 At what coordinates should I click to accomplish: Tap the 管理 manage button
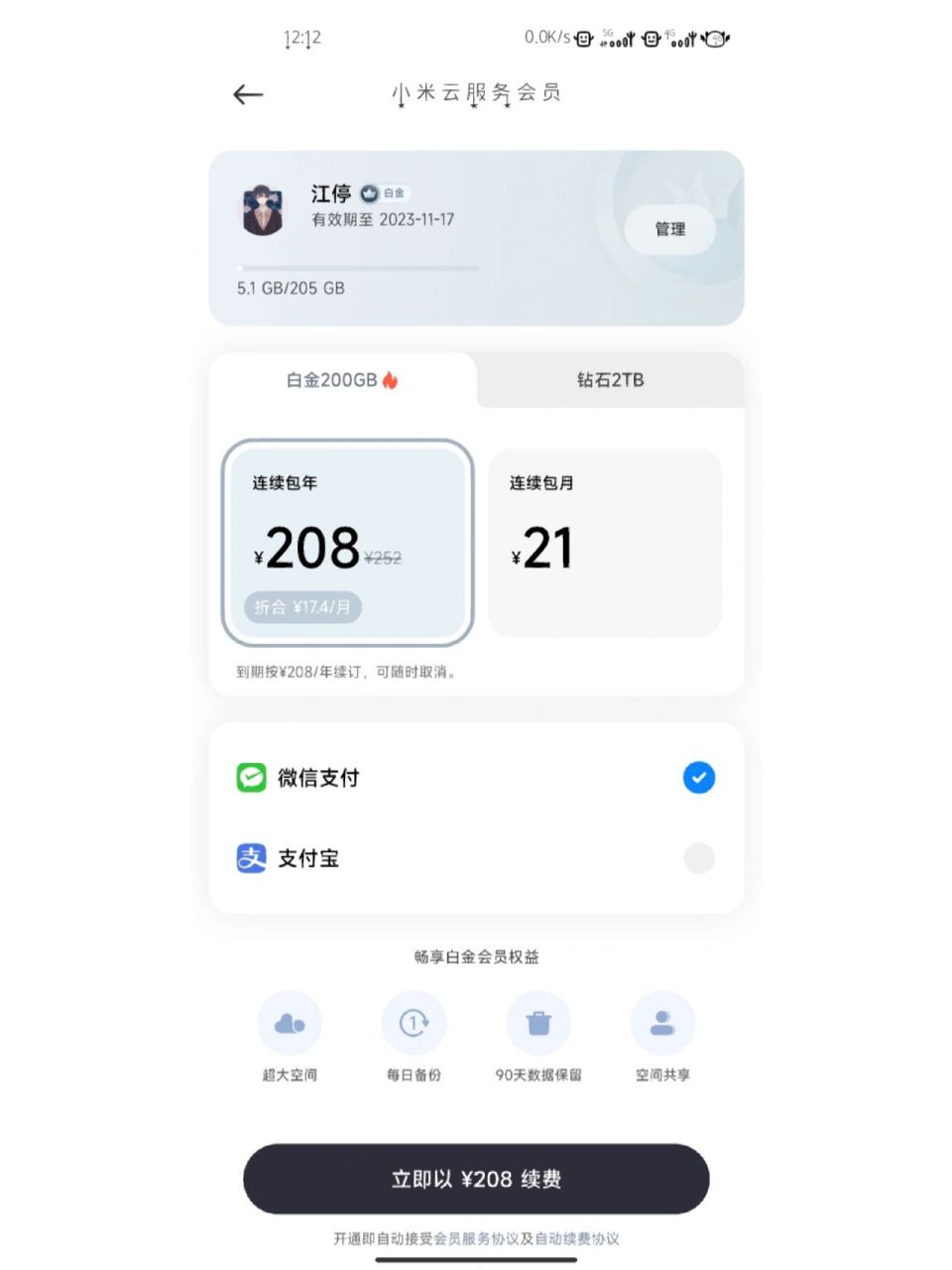coord(670,229)
